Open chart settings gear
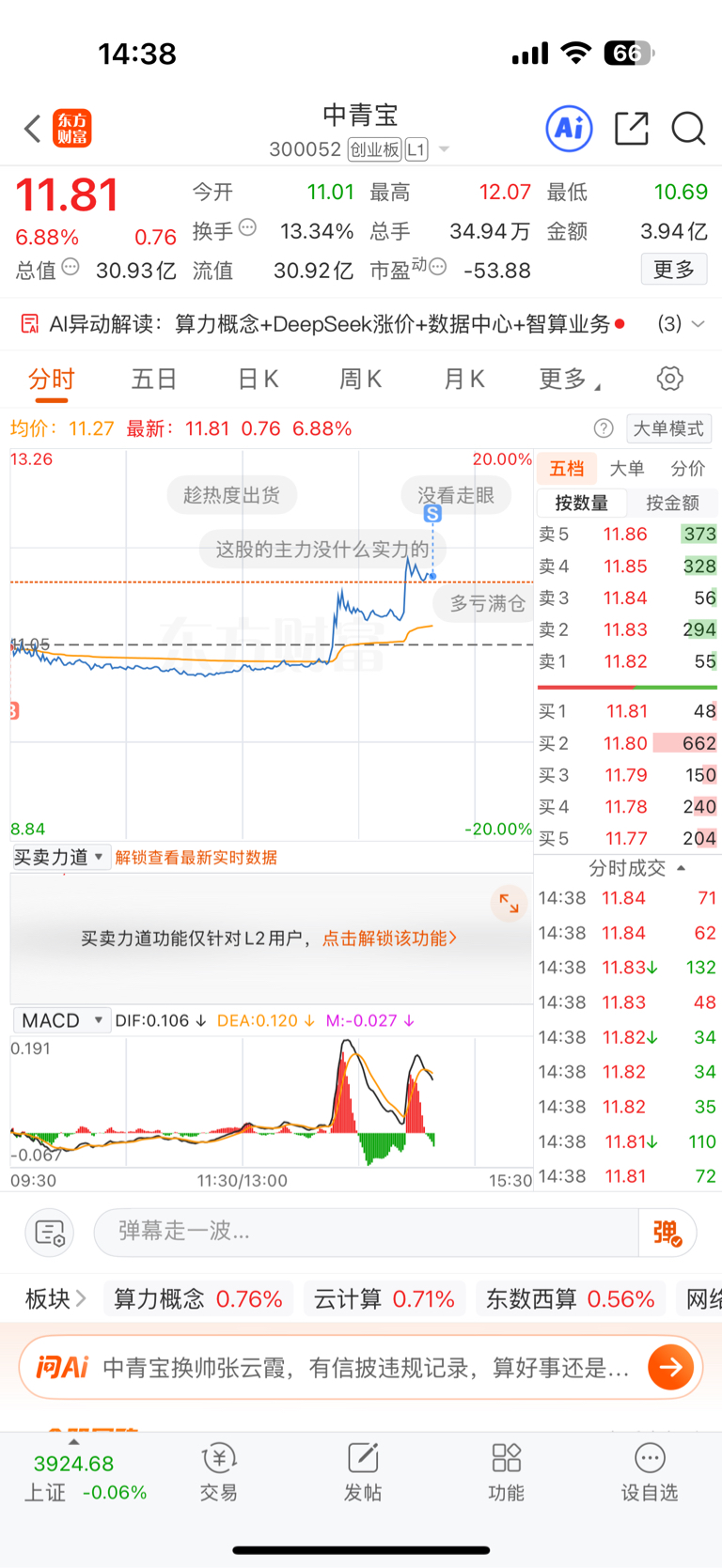 [669, 379]
